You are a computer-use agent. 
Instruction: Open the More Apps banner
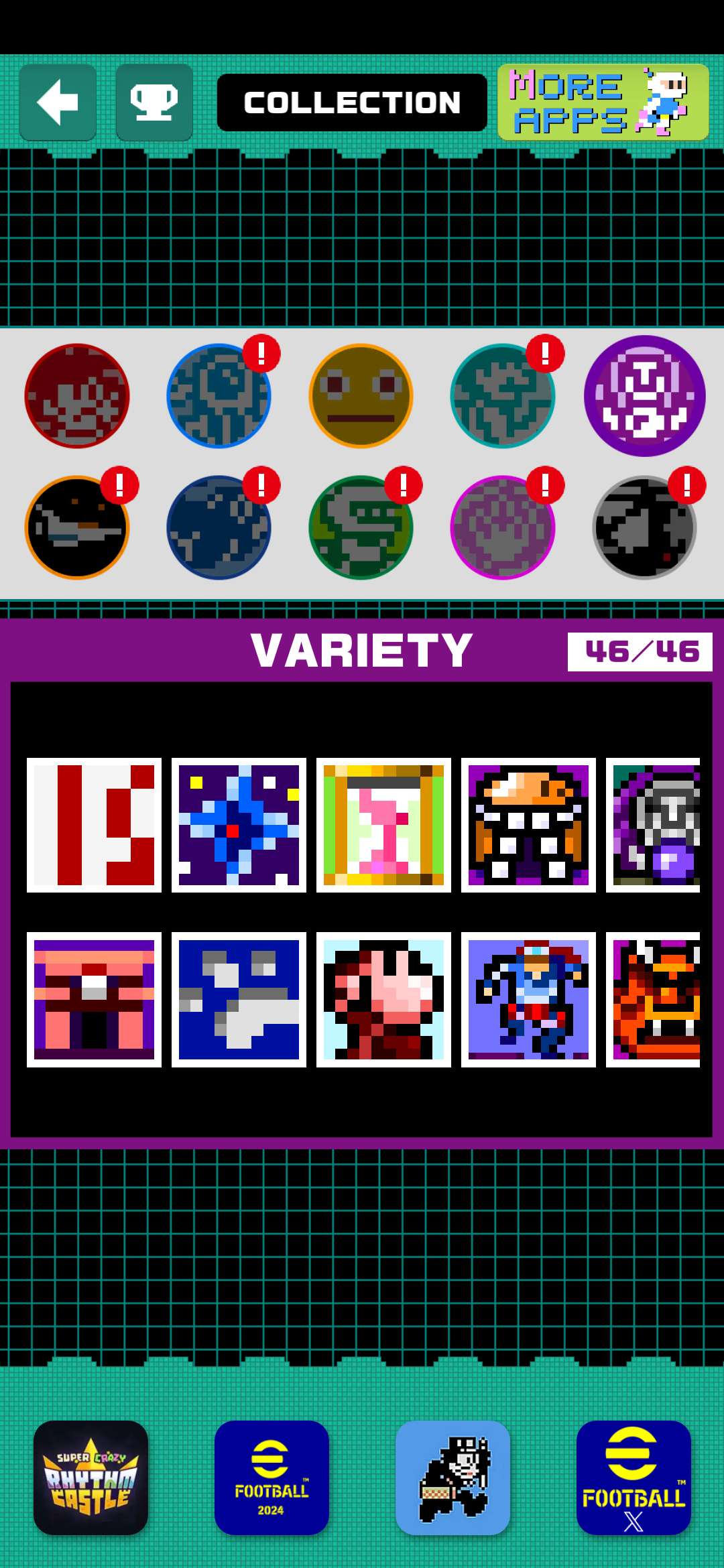[603, 103]
